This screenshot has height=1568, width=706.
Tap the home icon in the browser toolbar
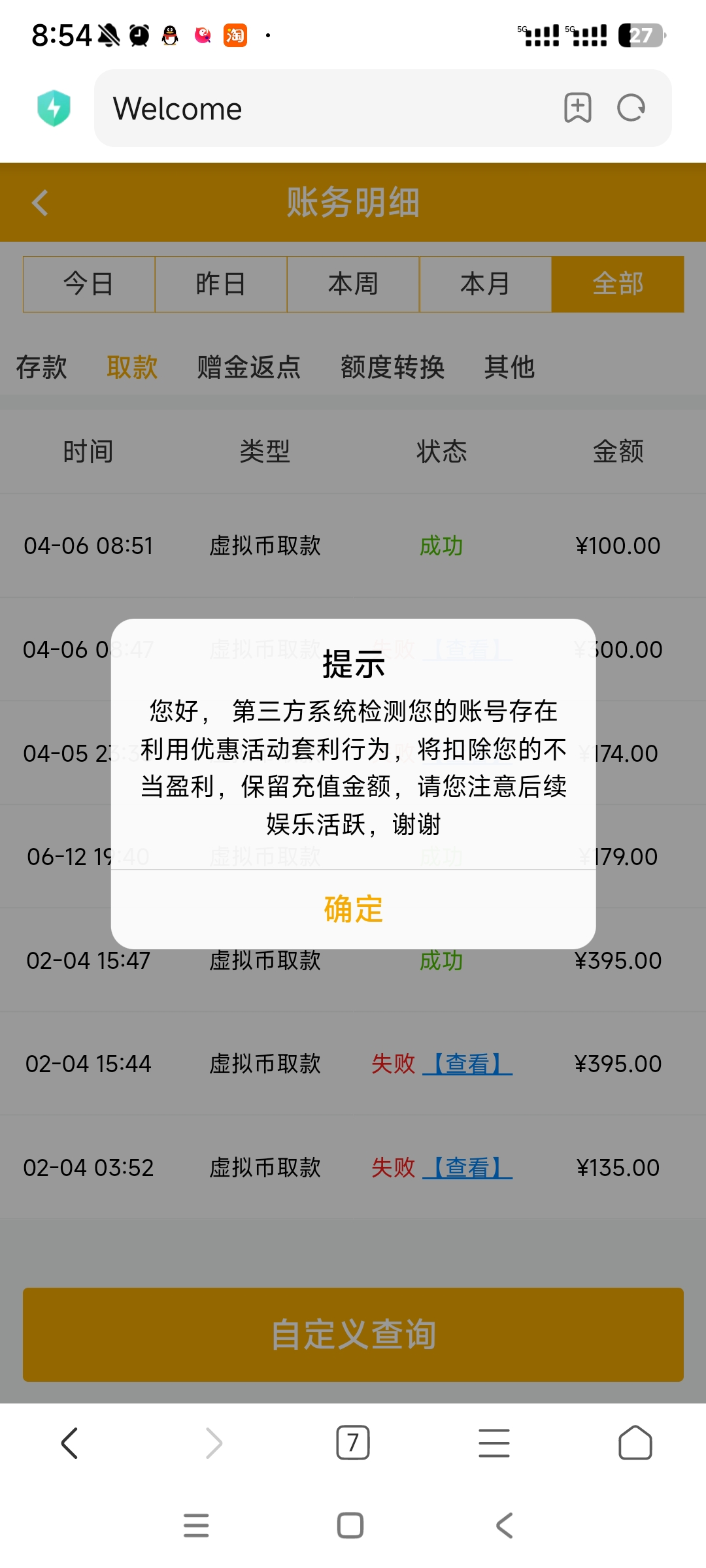coord(635,1443)
